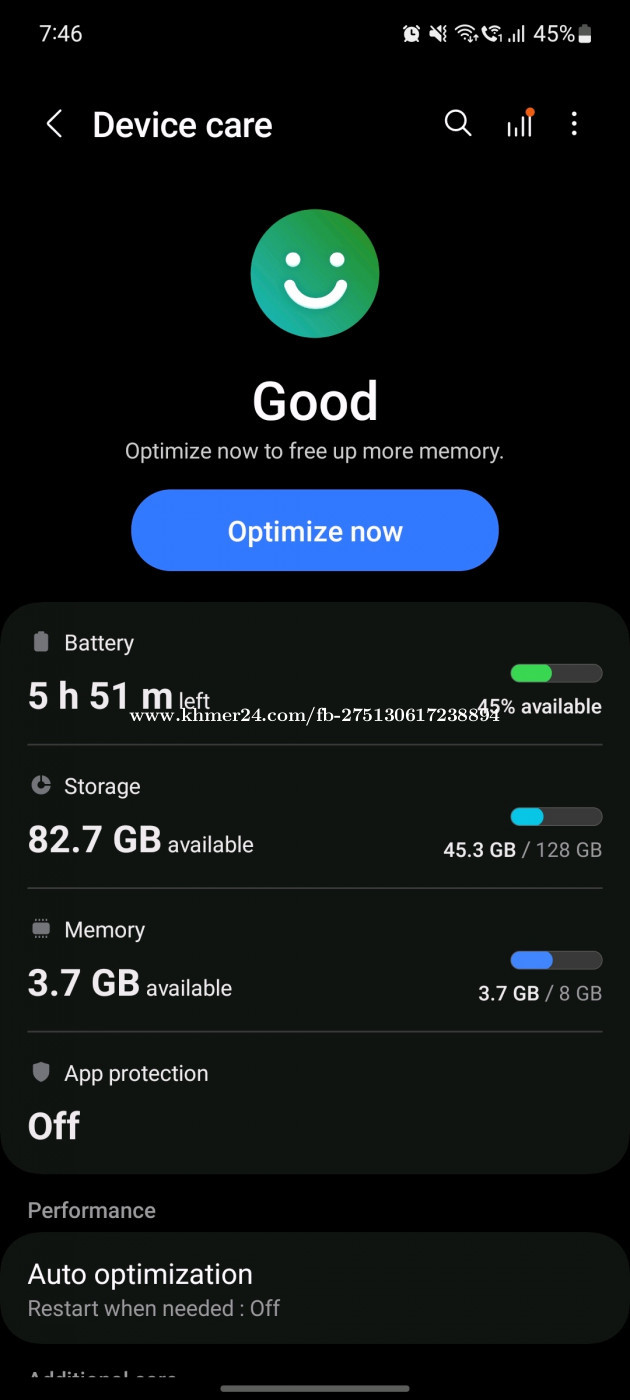Open the three-dot overflow menu
The height and width of the screenshot is (1400, 630).
click(574, 124)
